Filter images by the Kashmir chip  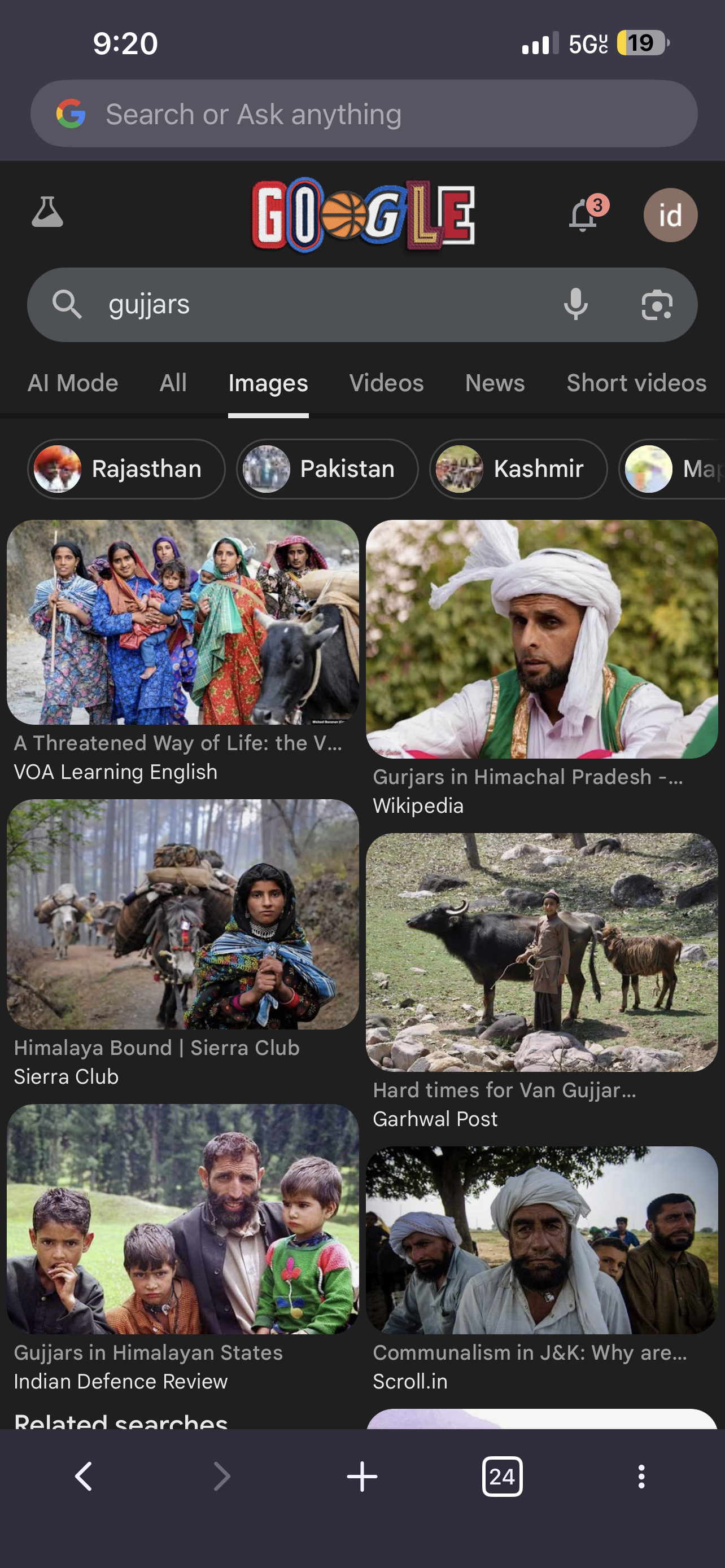[x=519, y=468]
